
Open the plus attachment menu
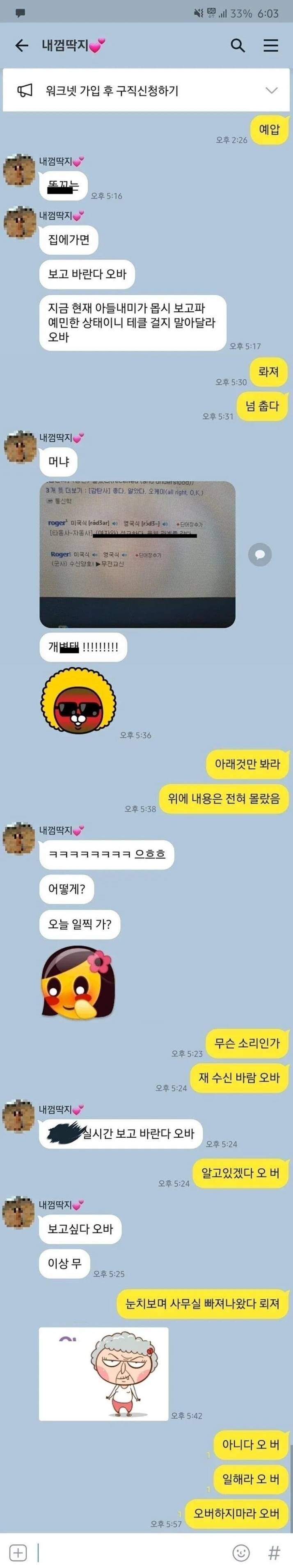[18, 1552]
